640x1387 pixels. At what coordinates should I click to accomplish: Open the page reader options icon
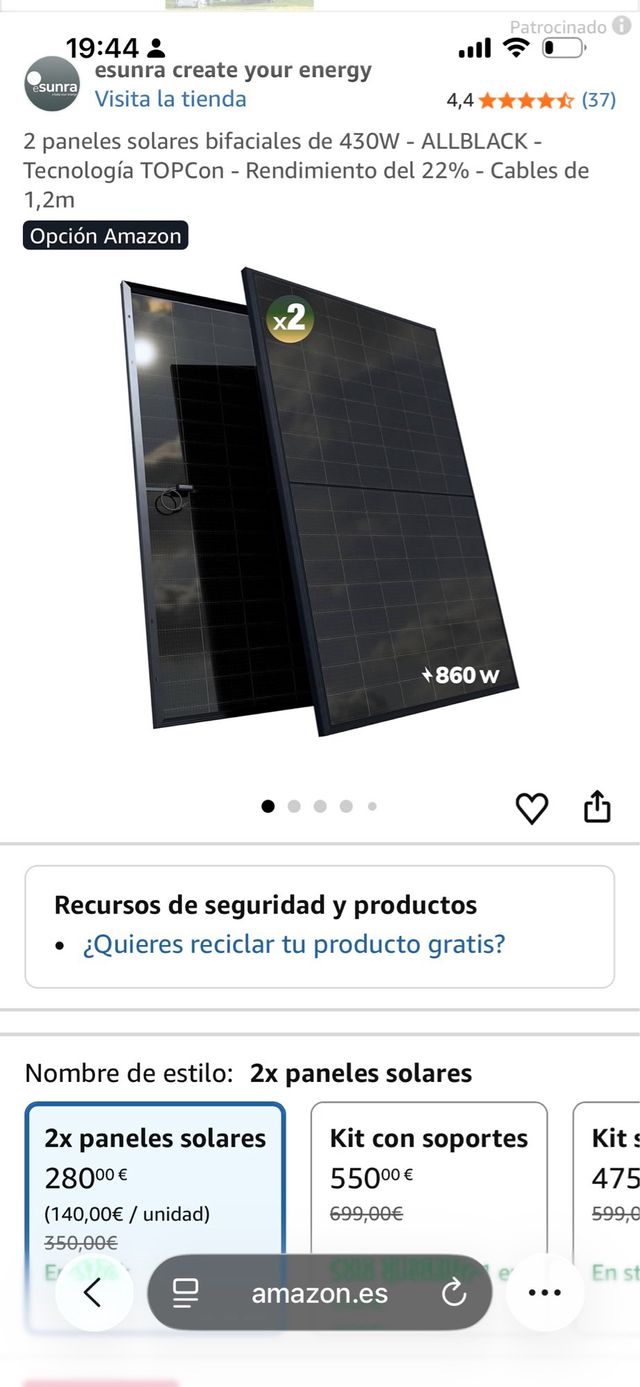pyautogui.click(x=185, y=1293)
